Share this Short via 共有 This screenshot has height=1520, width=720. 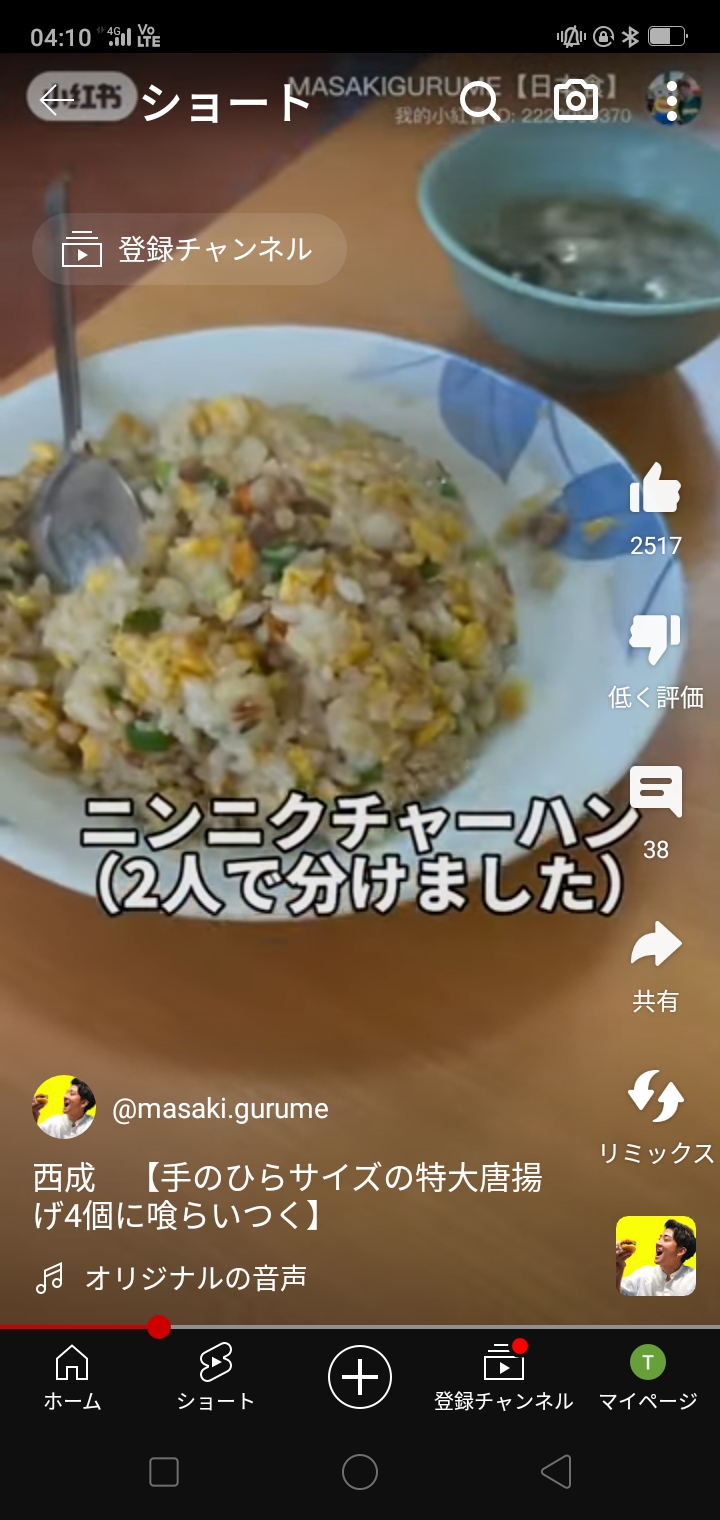coord(655,947)
